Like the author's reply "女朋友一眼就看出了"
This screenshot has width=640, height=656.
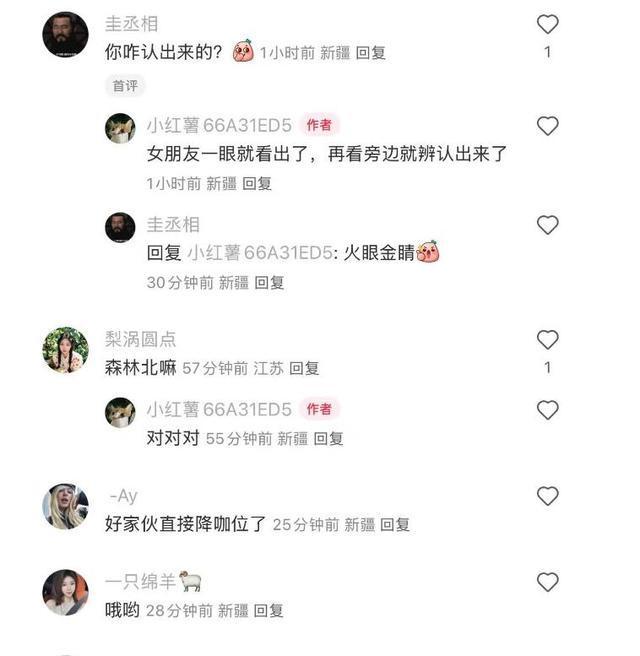pyautogui.click(x=547, y=126)
